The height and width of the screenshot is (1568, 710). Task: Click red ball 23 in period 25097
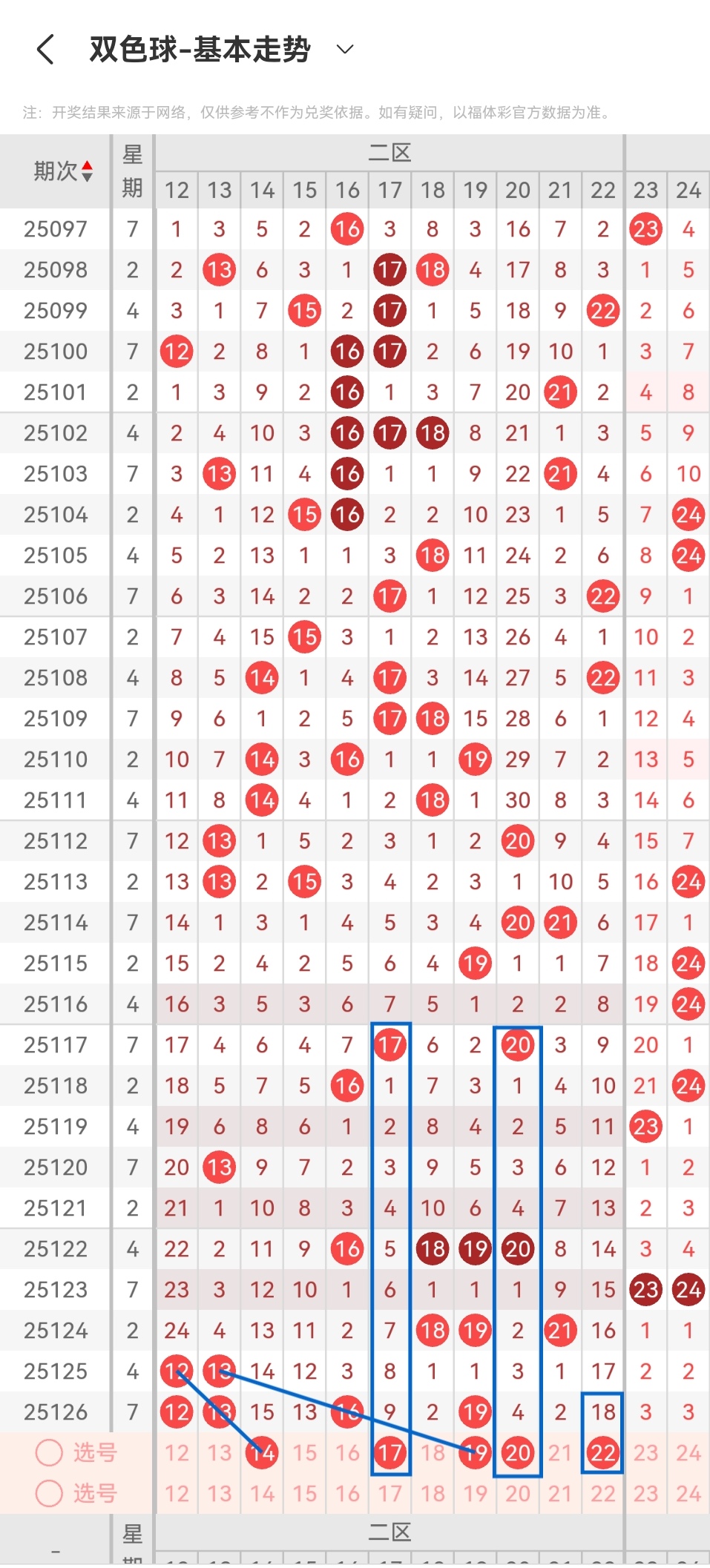tap(645, 229)
